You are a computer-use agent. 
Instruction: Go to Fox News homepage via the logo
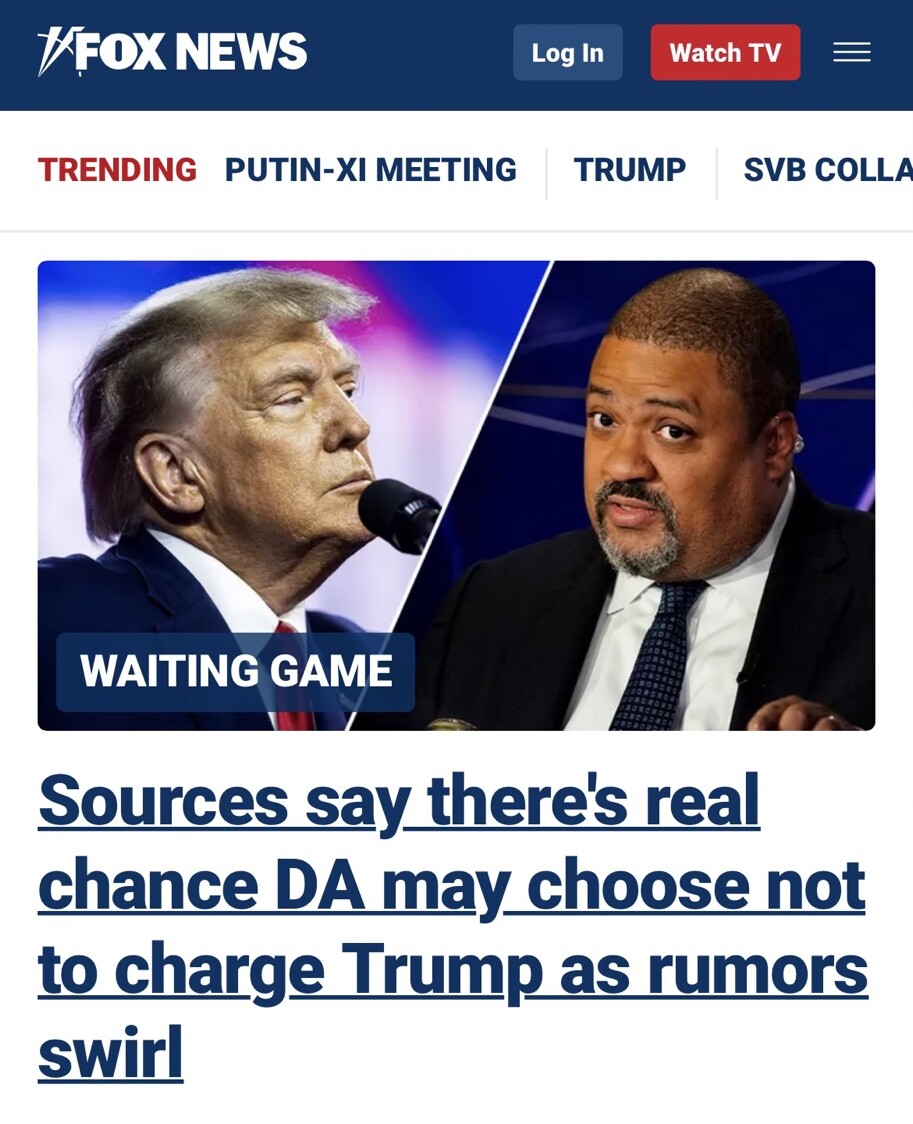(x=173, y=52)
